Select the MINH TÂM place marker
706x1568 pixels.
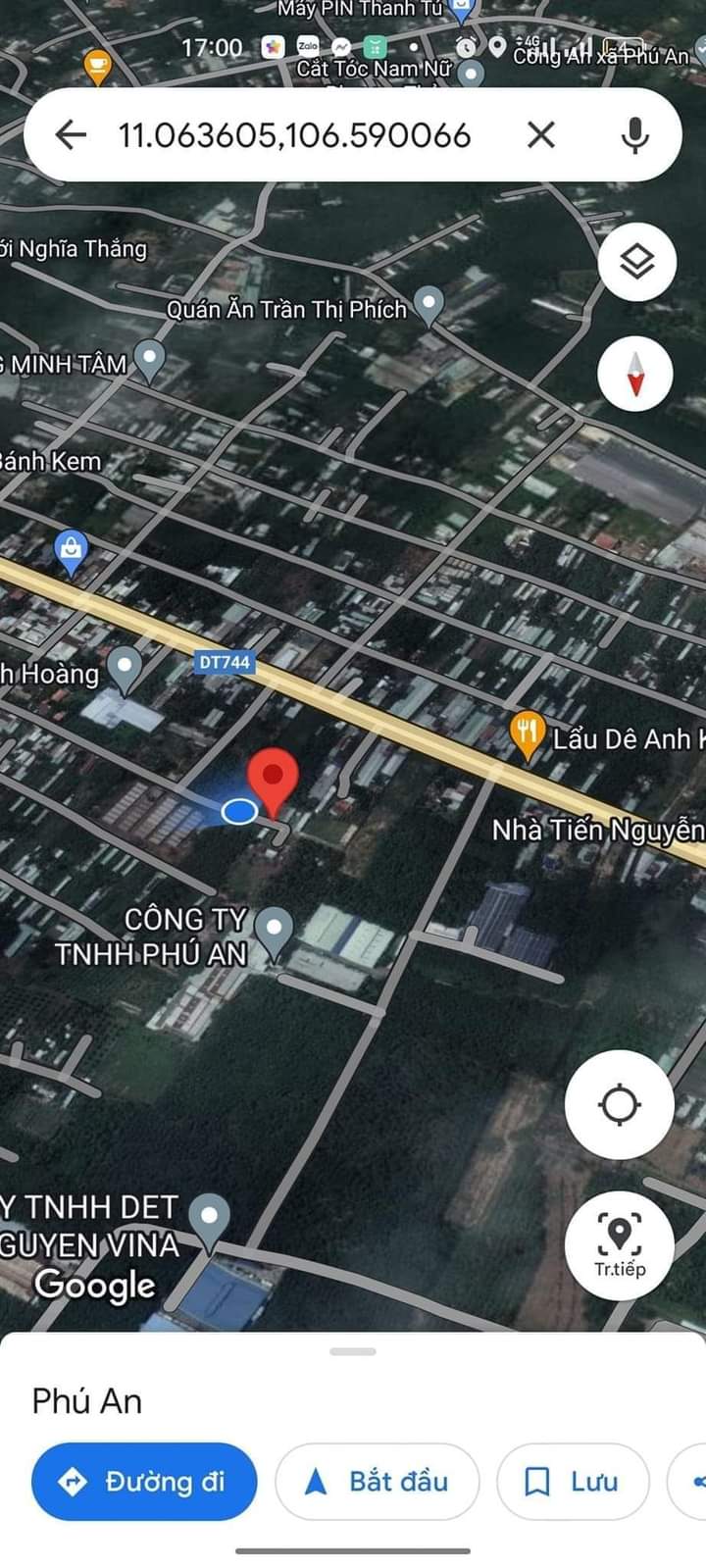pos(149,359)
